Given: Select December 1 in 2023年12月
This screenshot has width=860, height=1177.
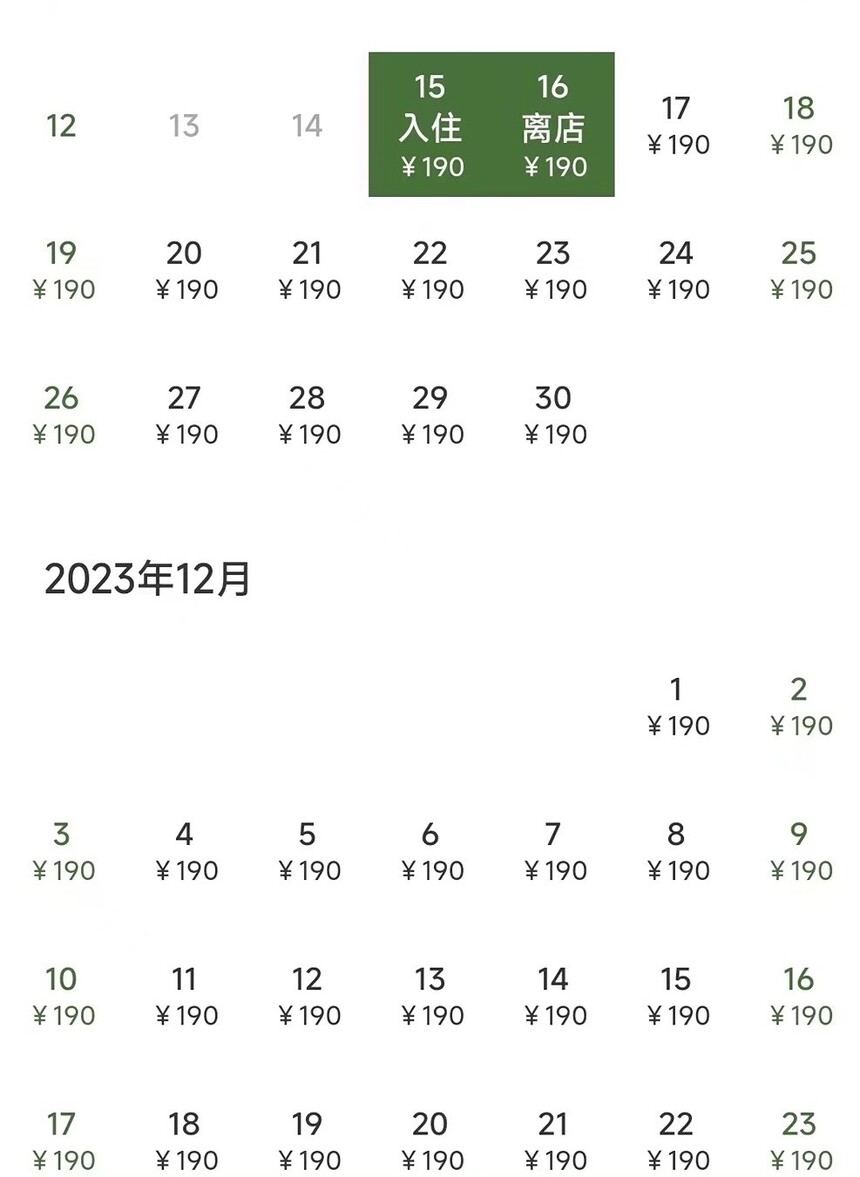Looking at the screenshot, I should point(676,706).
